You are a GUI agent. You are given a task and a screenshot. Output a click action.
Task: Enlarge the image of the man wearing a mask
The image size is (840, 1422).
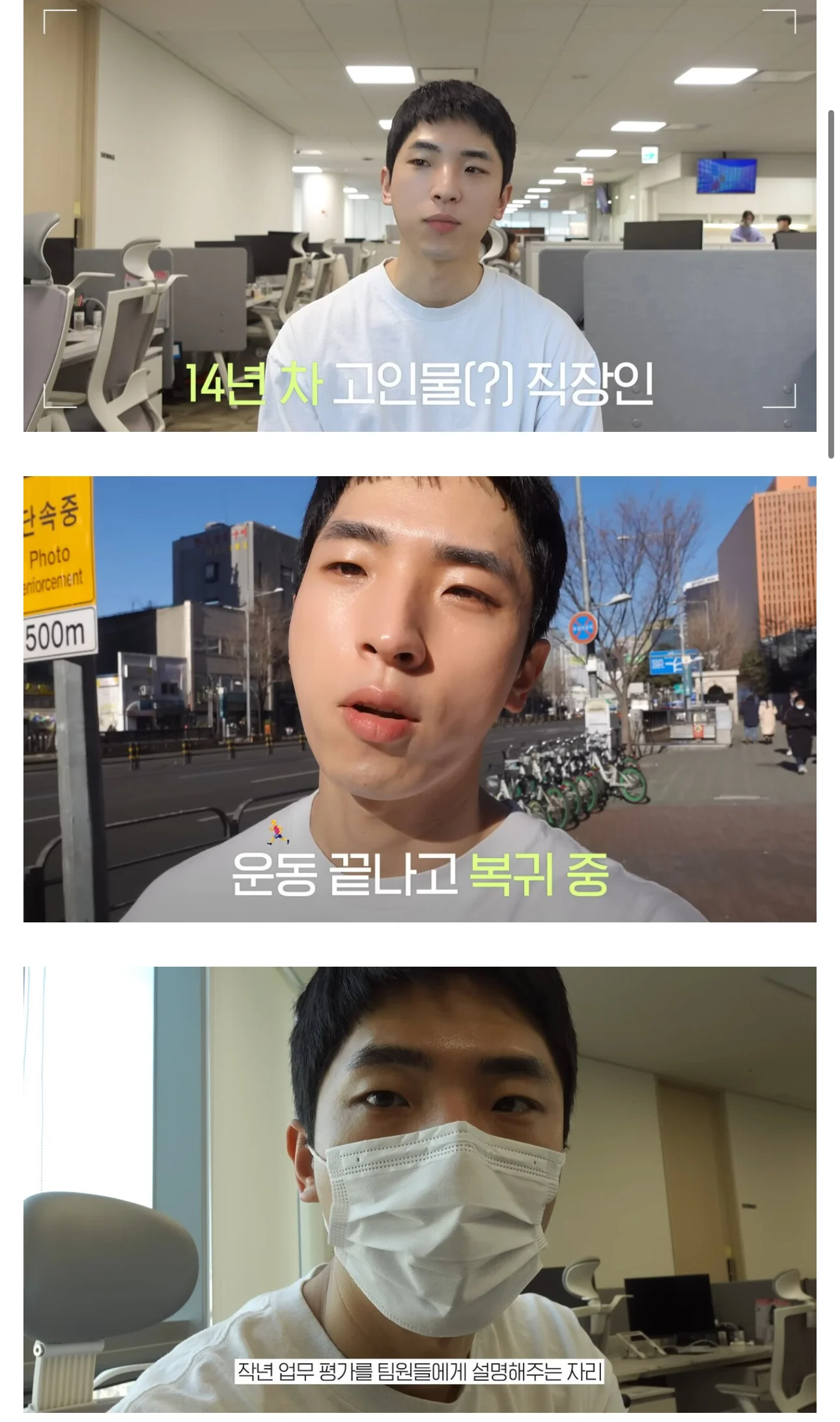419,1189
